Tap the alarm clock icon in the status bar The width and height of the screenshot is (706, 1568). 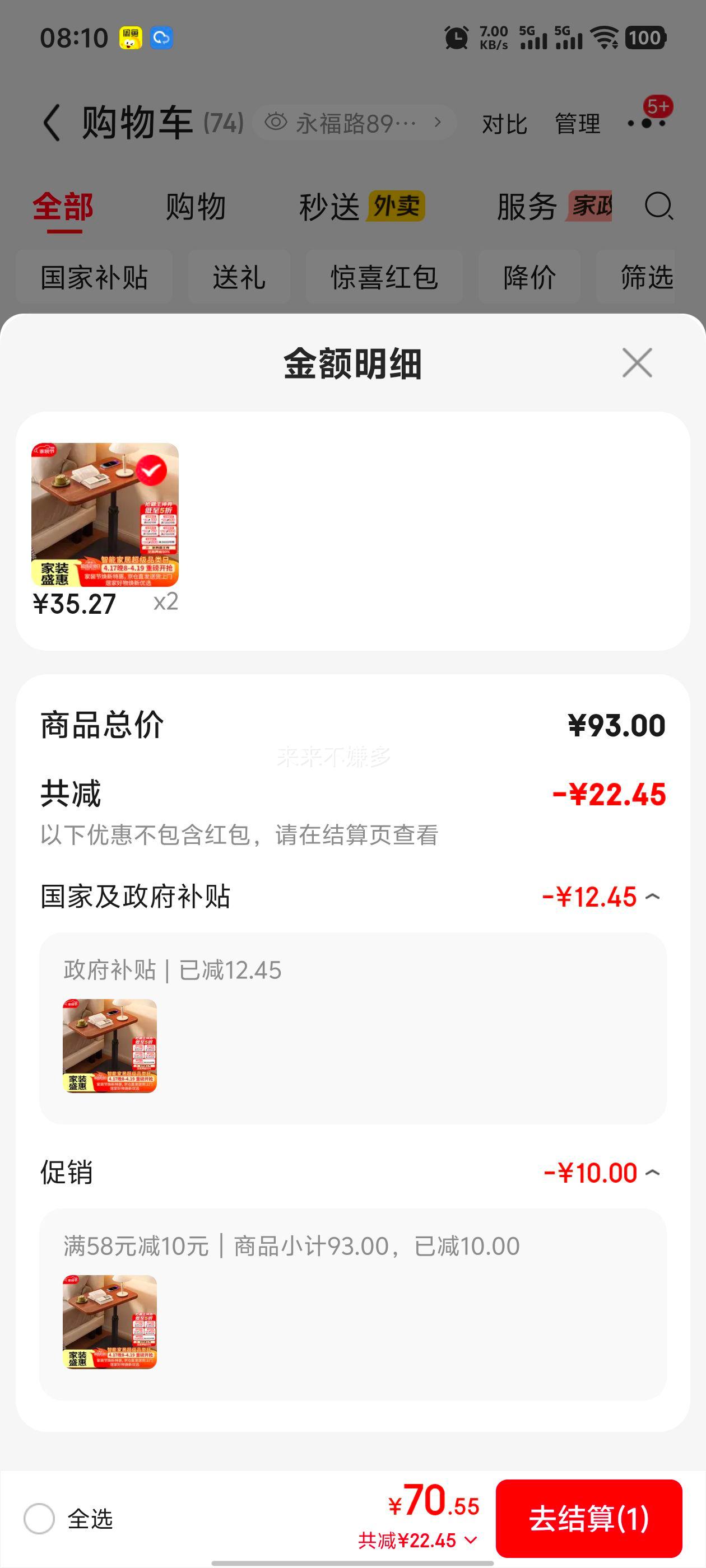[455, 38]
